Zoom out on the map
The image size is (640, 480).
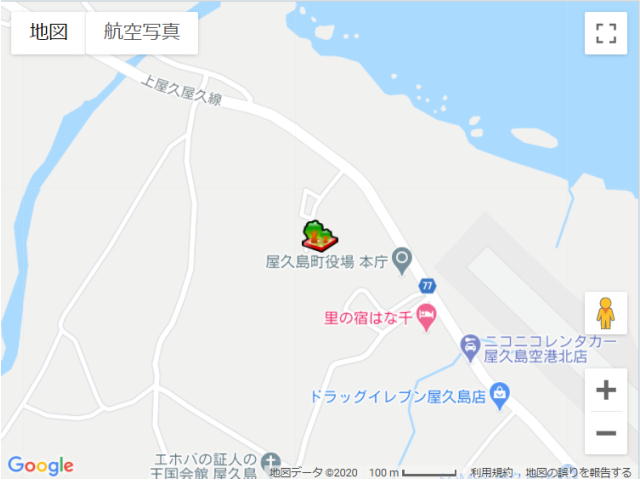point(605,433)
